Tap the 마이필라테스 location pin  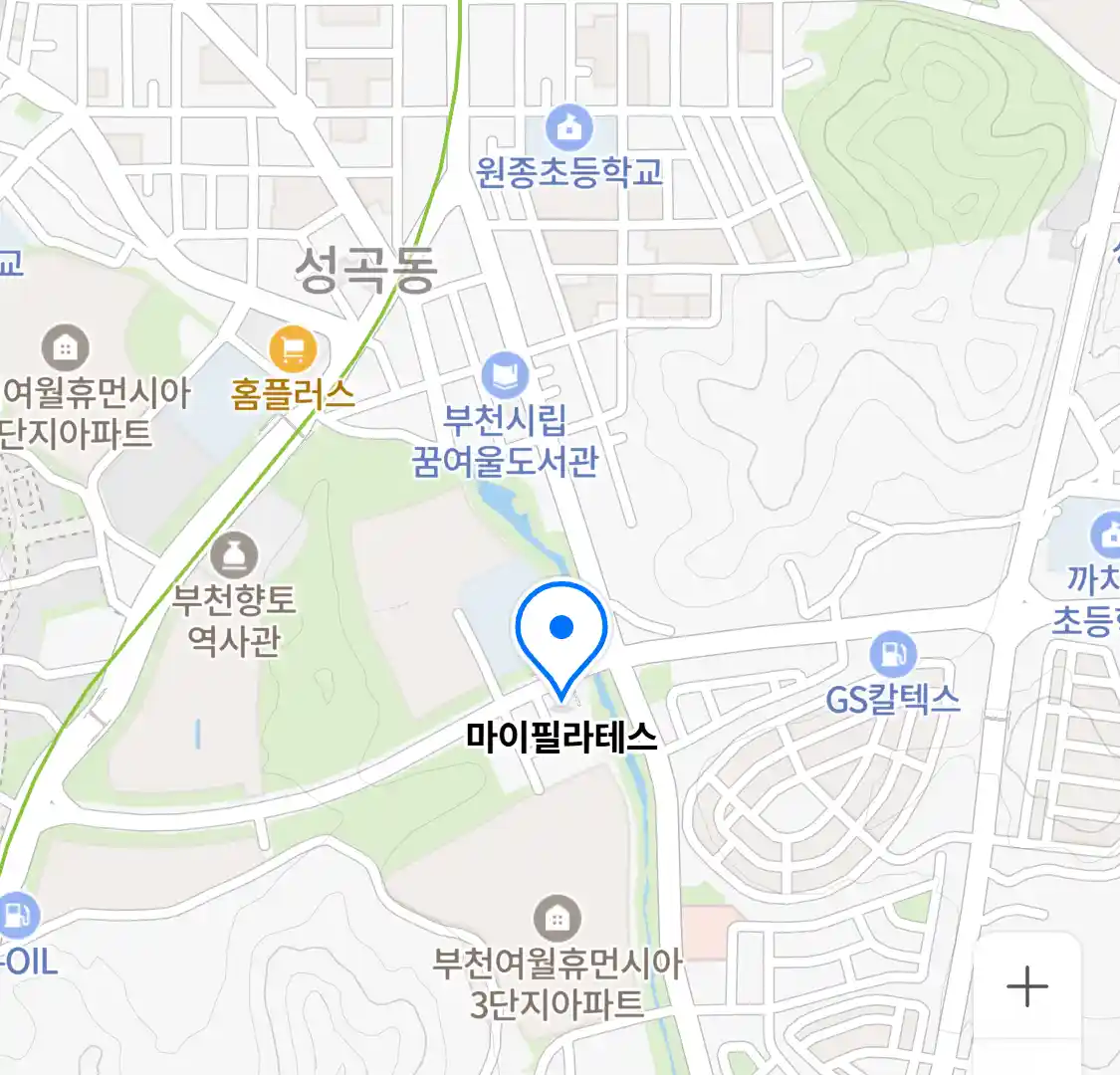(561, 634)
